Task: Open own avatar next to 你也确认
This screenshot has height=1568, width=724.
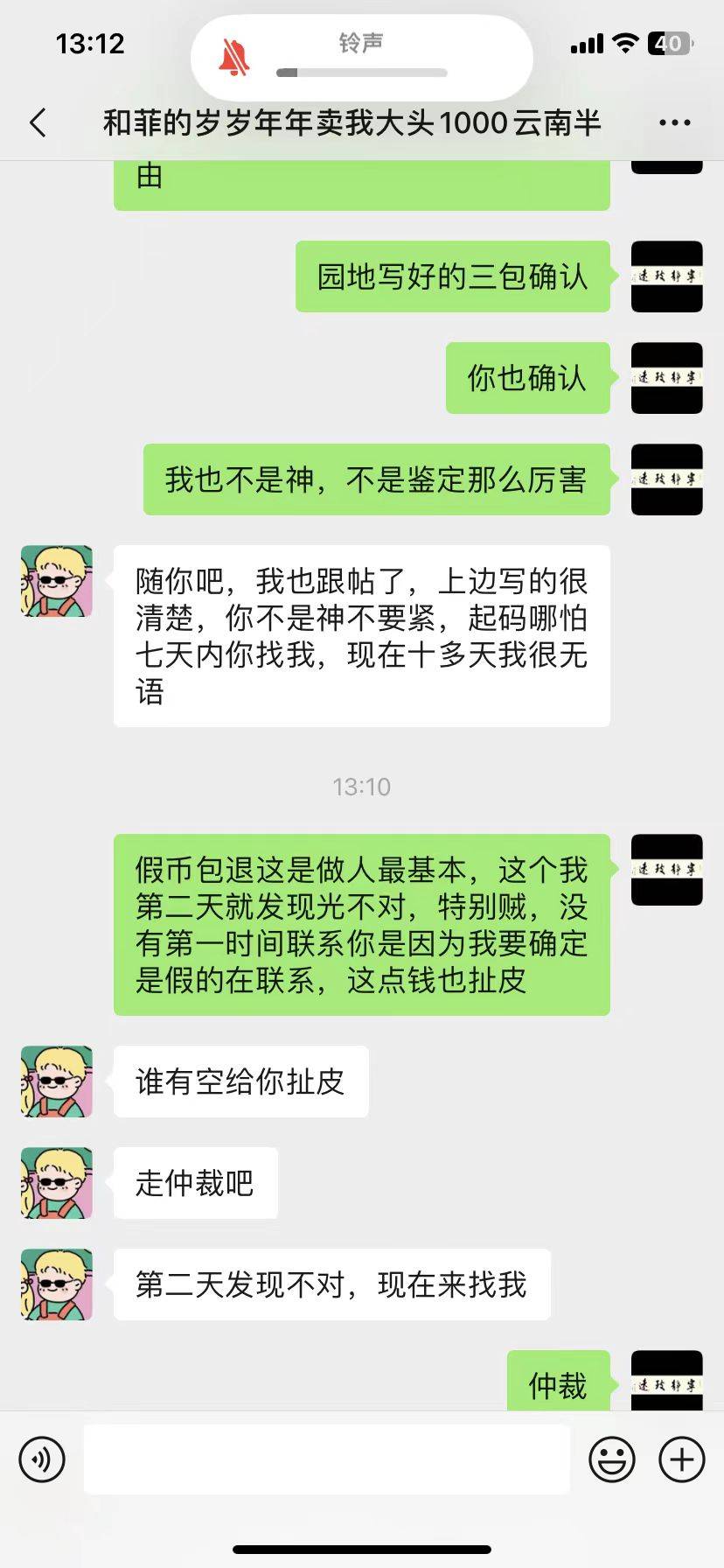Action: [x=667, y=378]
